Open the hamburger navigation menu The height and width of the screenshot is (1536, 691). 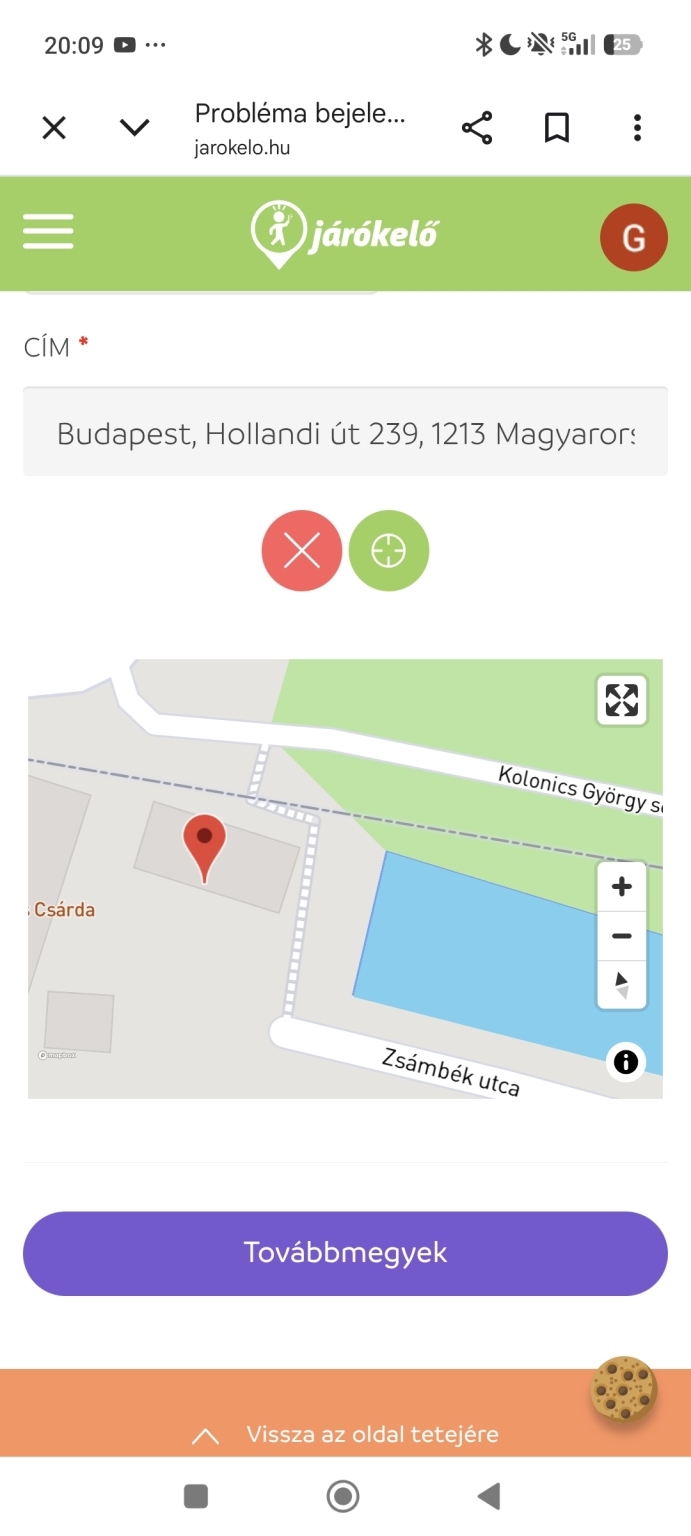click(x=48, y=232)
